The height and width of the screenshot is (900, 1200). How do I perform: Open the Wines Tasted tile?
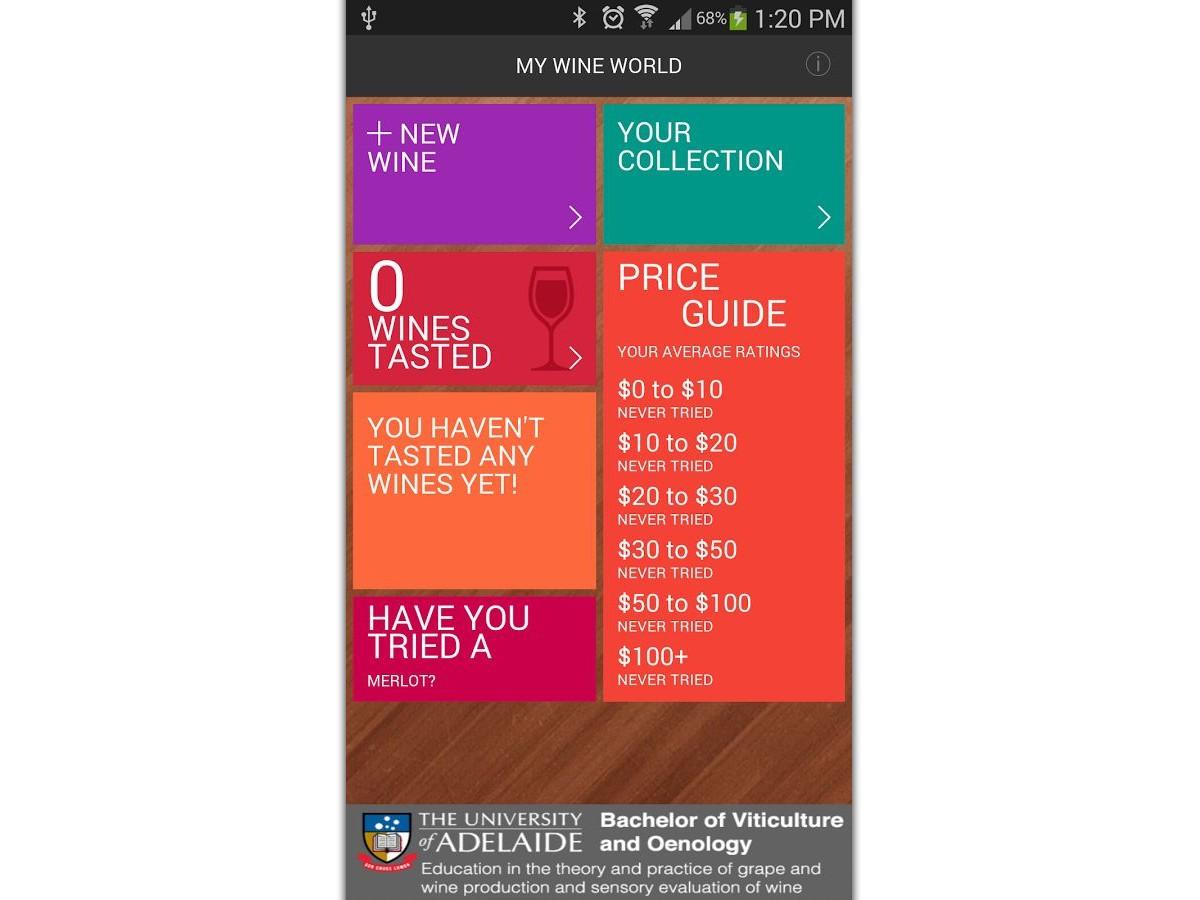pos(474,318)
